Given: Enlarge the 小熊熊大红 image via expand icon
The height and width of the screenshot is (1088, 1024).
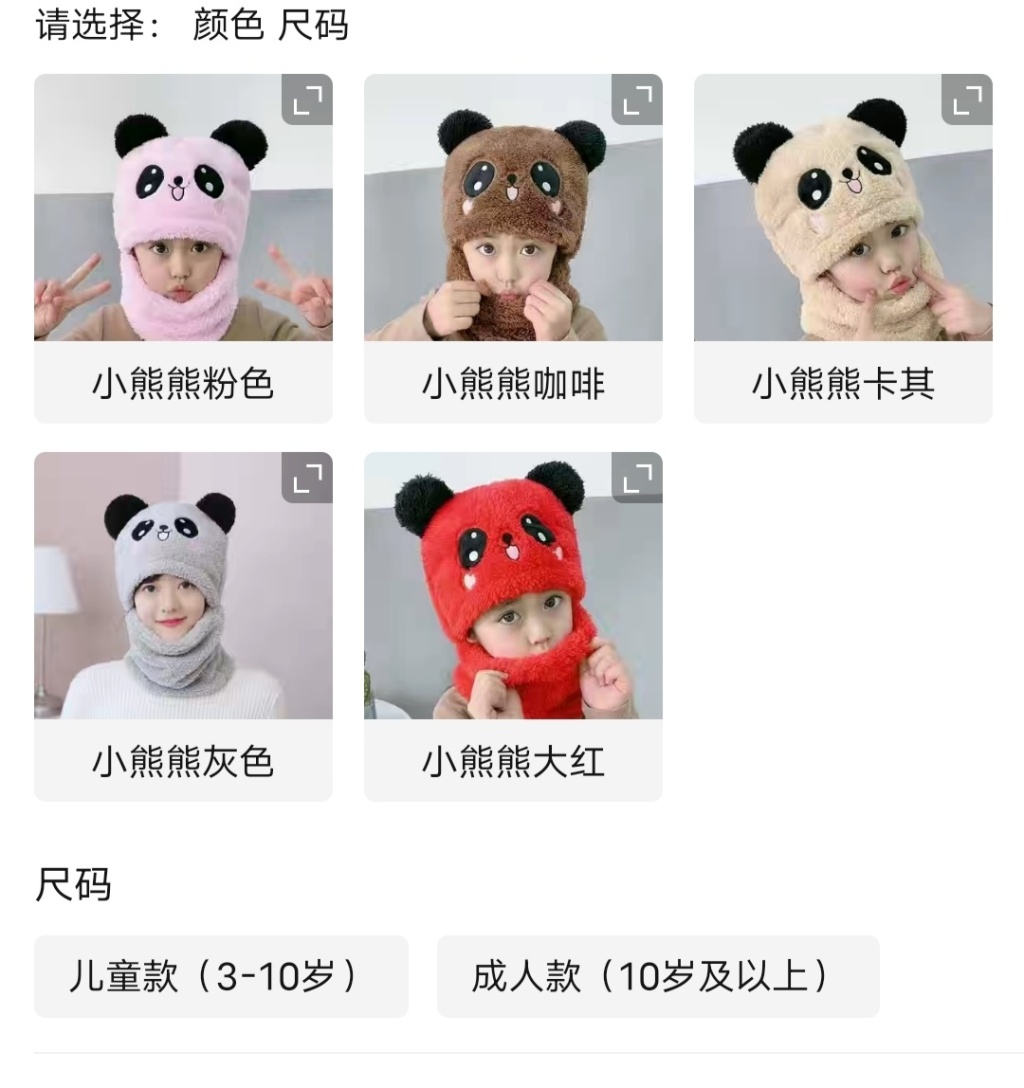Looking at the screenshot, I should point(637,477).
